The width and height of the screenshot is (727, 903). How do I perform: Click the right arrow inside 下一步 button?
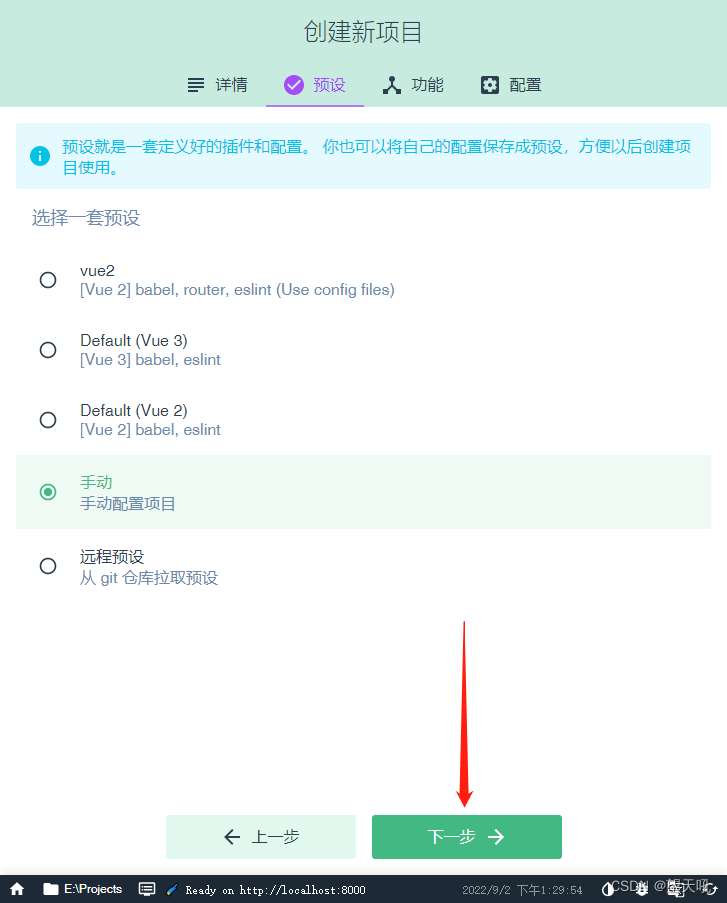pyautogui.click(x=495, y=837)
